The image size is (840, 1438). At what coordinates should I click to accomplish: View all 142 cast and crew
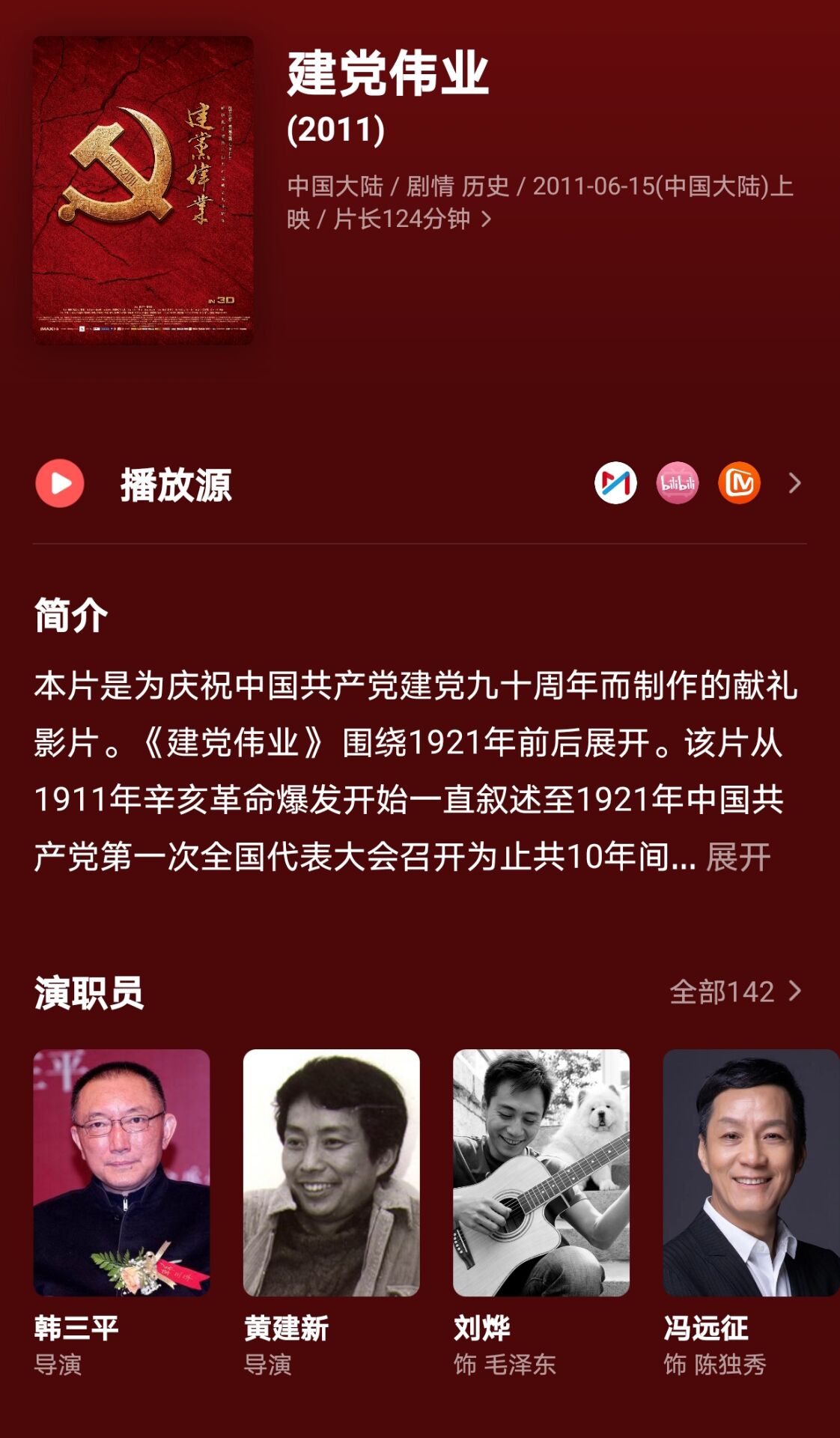point(736,992)
